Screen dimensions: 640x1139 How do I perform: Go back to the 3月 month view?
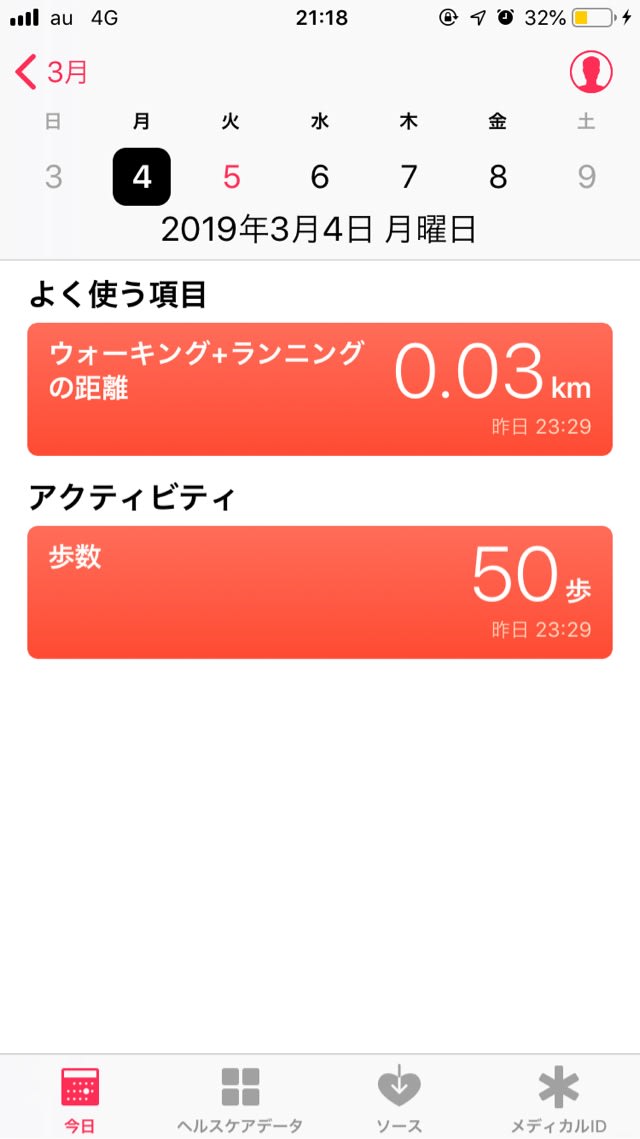[51, 73]
